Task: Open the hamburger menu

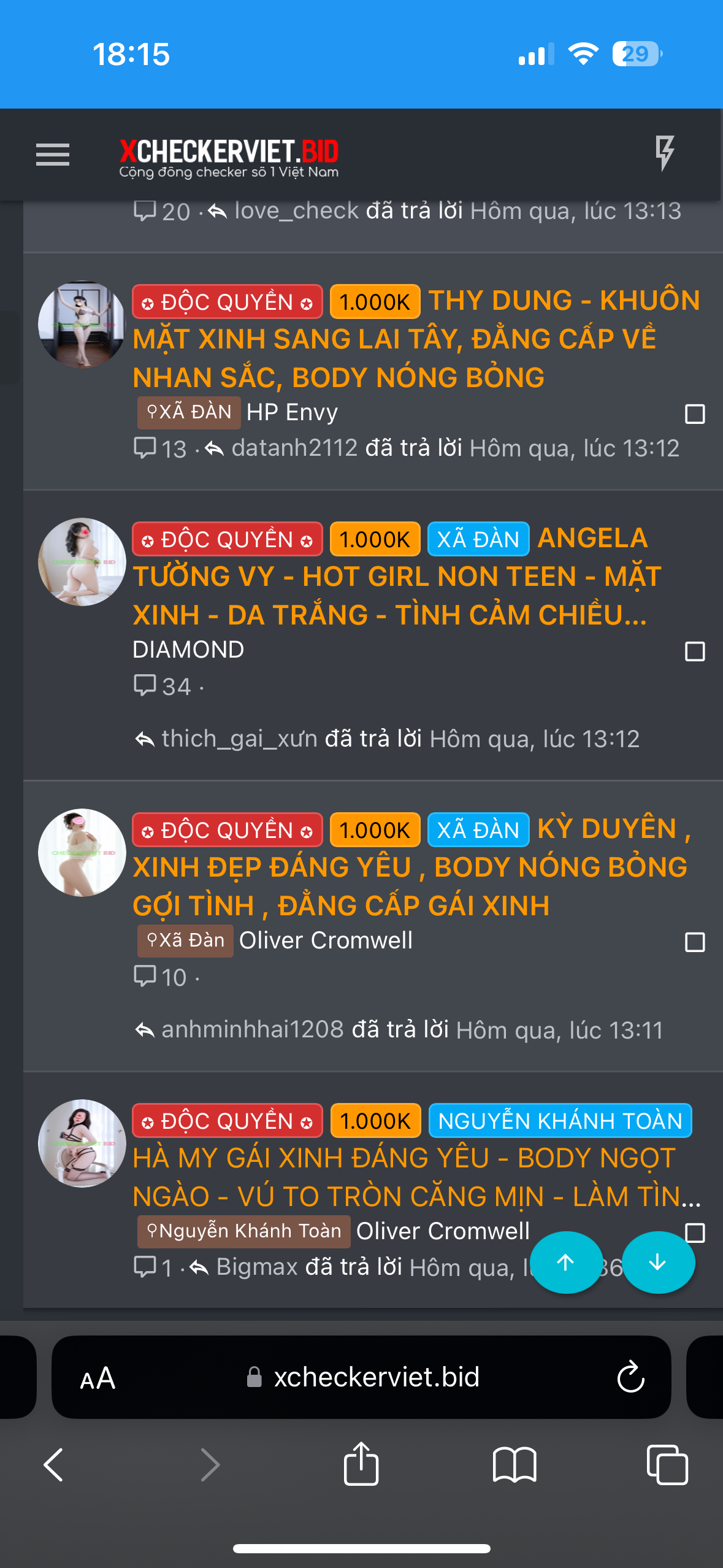Action: [x=53, y=154]
